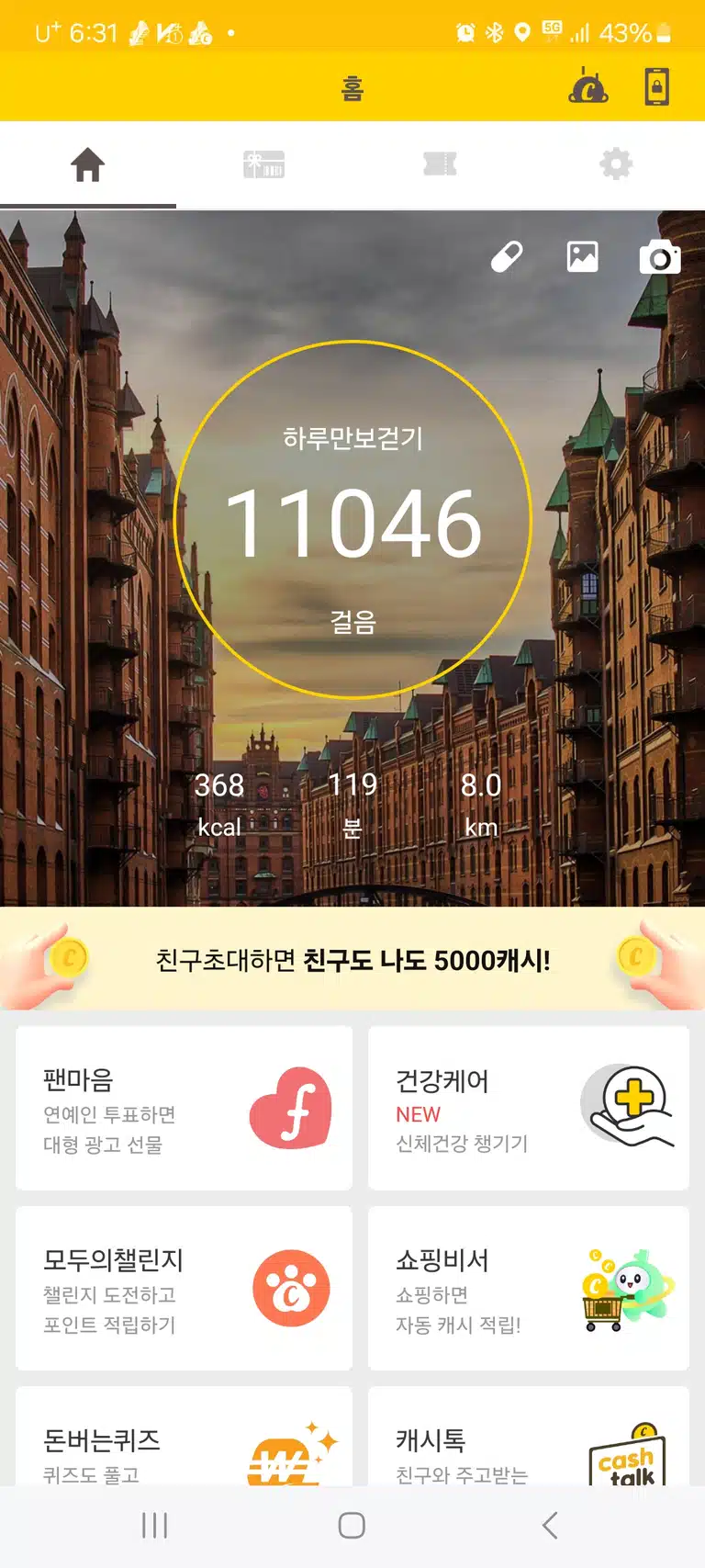The width and height of the screenshot is (705, 1568).
Task: Switch to the gift shop tab
Action: [x=263, y=164]
